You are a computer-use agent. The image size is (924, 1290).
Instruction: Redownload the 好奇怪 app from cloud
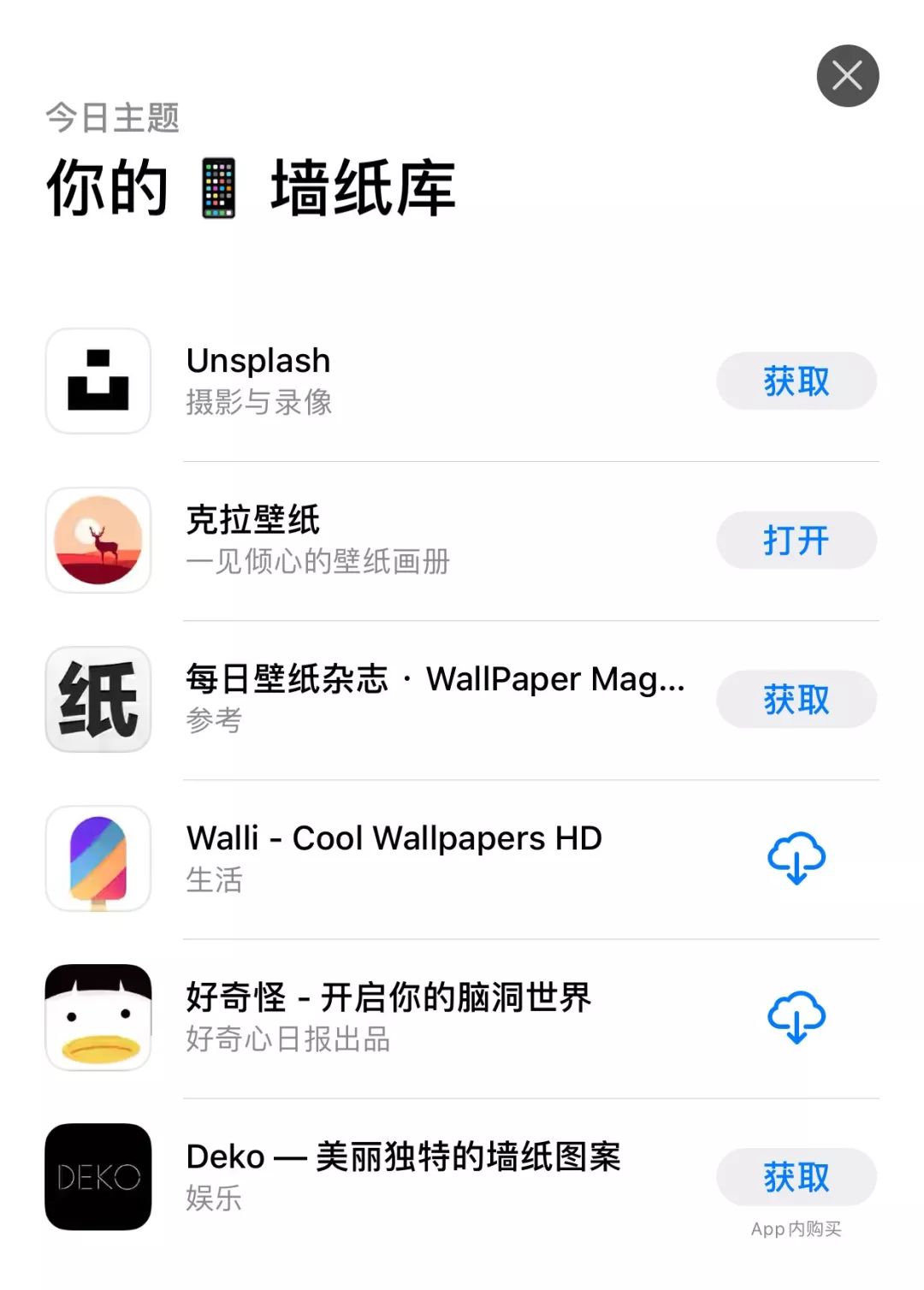pos(796,1017)
